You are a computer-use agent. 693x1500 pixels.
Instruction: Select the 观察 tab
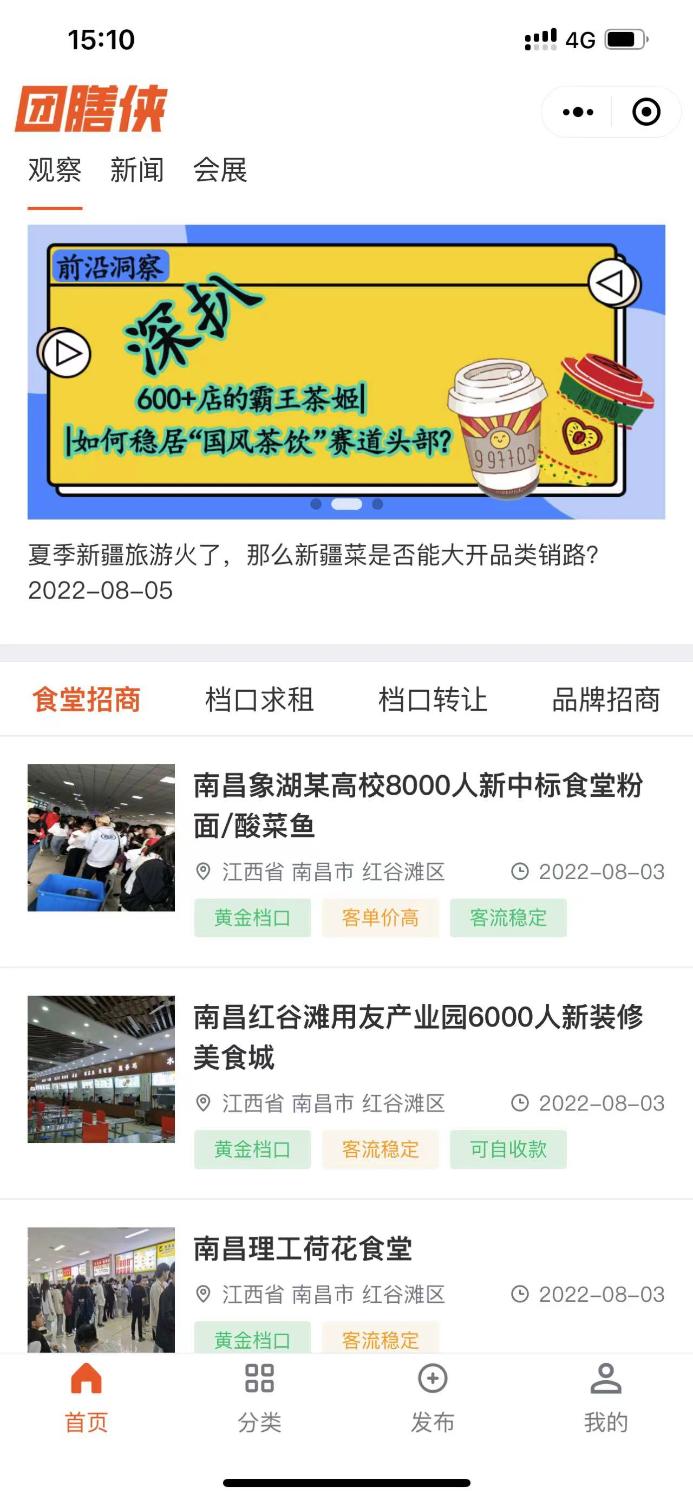55,170
